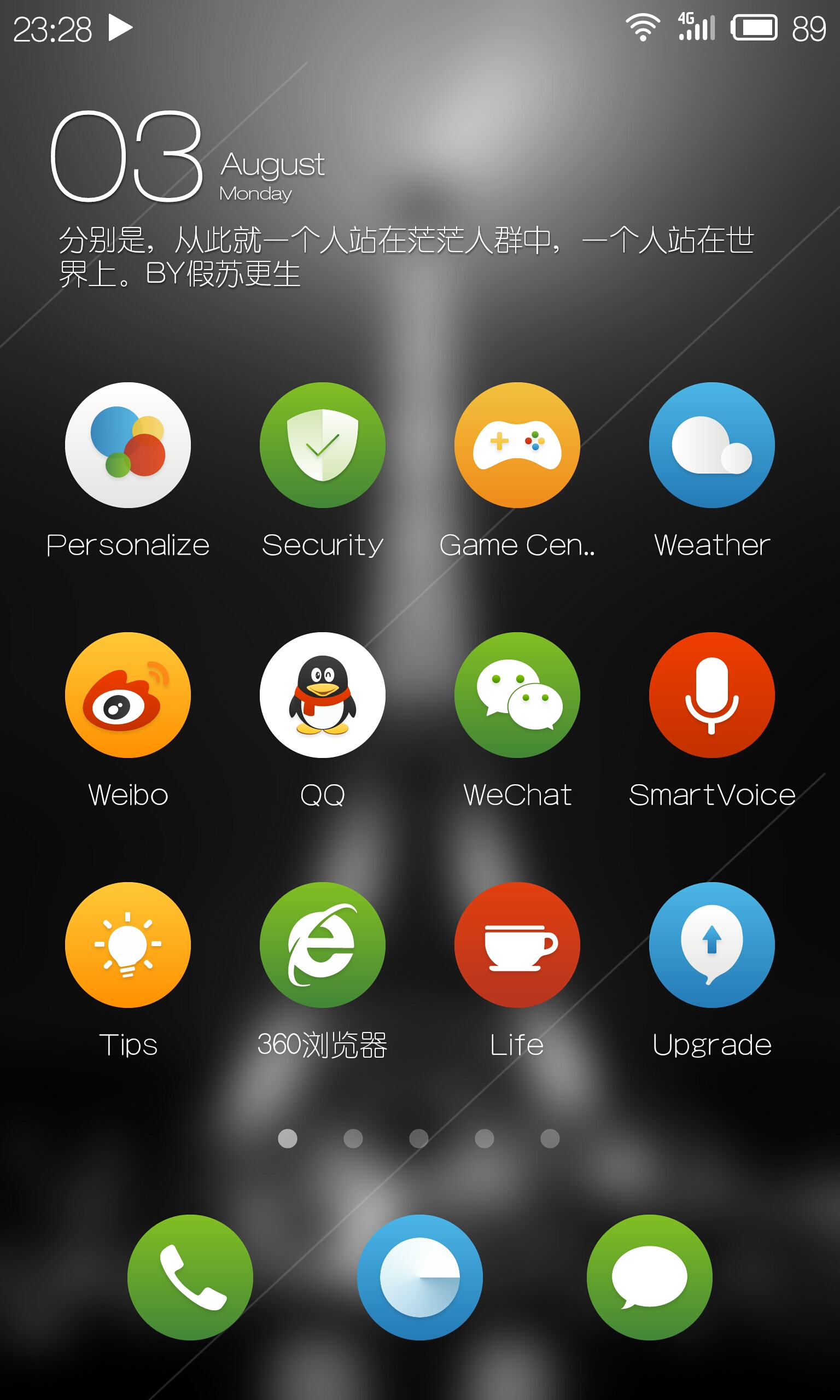Open the Upgrade app
Screen dimensions: 840x1400
tap(711, 944)
